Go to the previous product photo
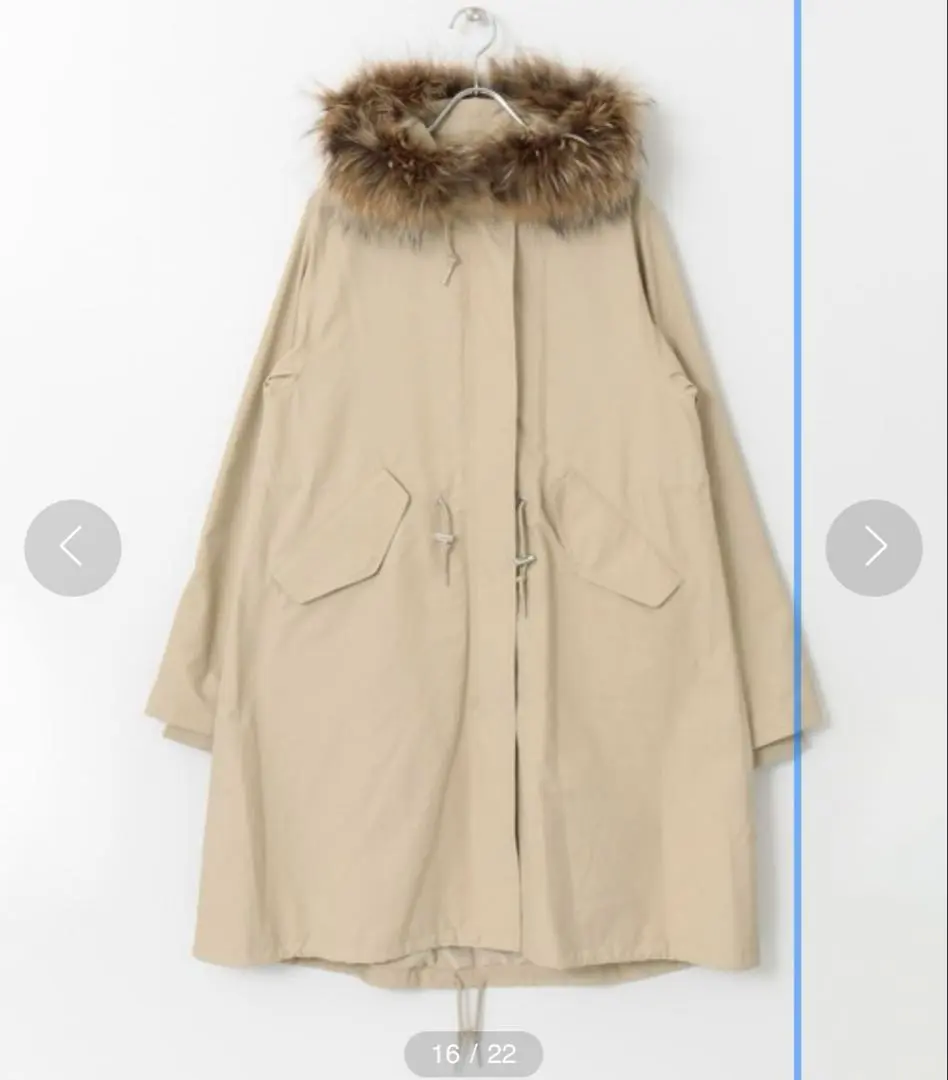The image size is (948, 1080). (72, 547)
